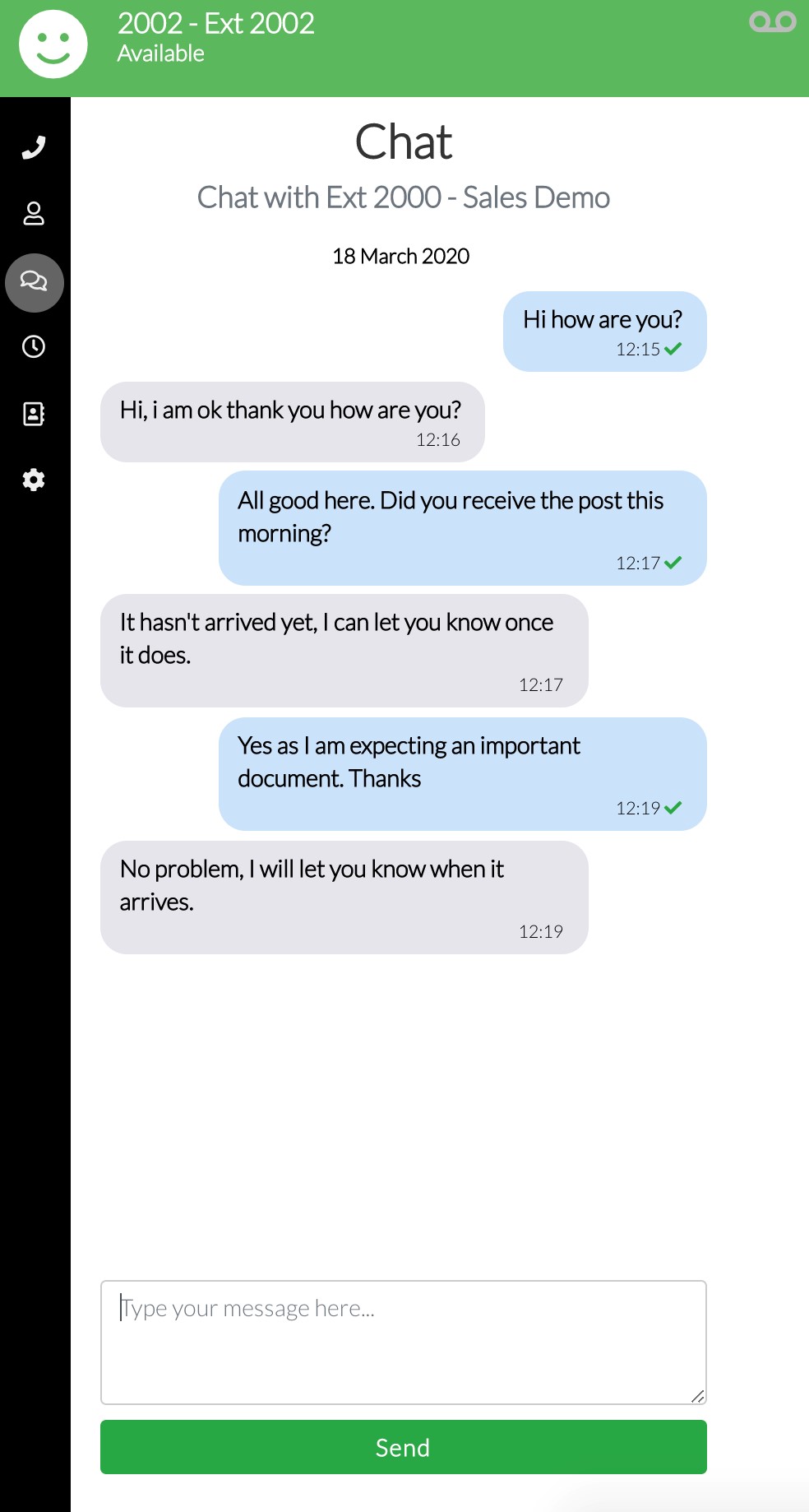Screen dimensions: 809x1512
Task: Send the chat message
Action: pyautogui.click(x=403, y=1447)
